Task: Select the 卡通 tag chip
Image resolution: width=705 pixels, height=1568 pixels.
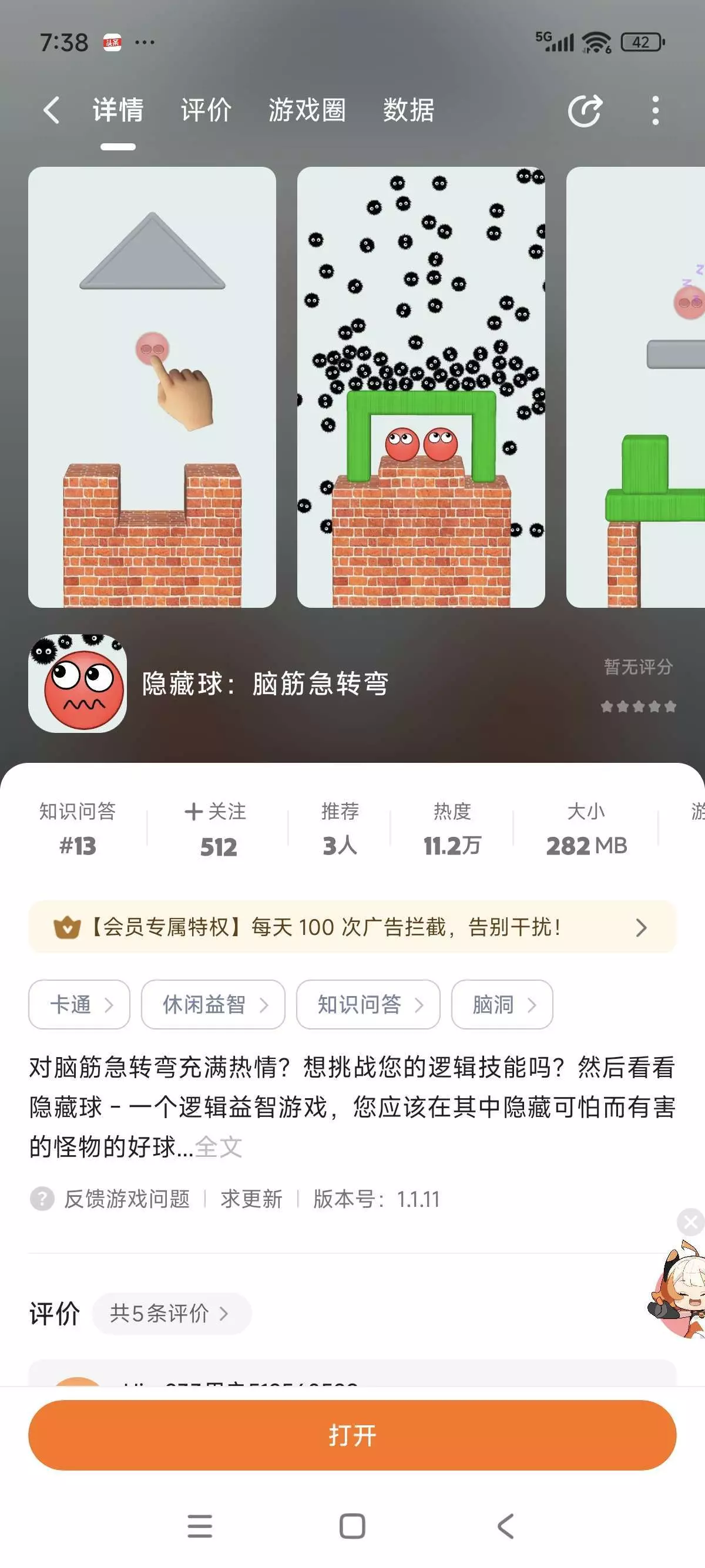Action: pyautogui.click(x=79, y=1004)
